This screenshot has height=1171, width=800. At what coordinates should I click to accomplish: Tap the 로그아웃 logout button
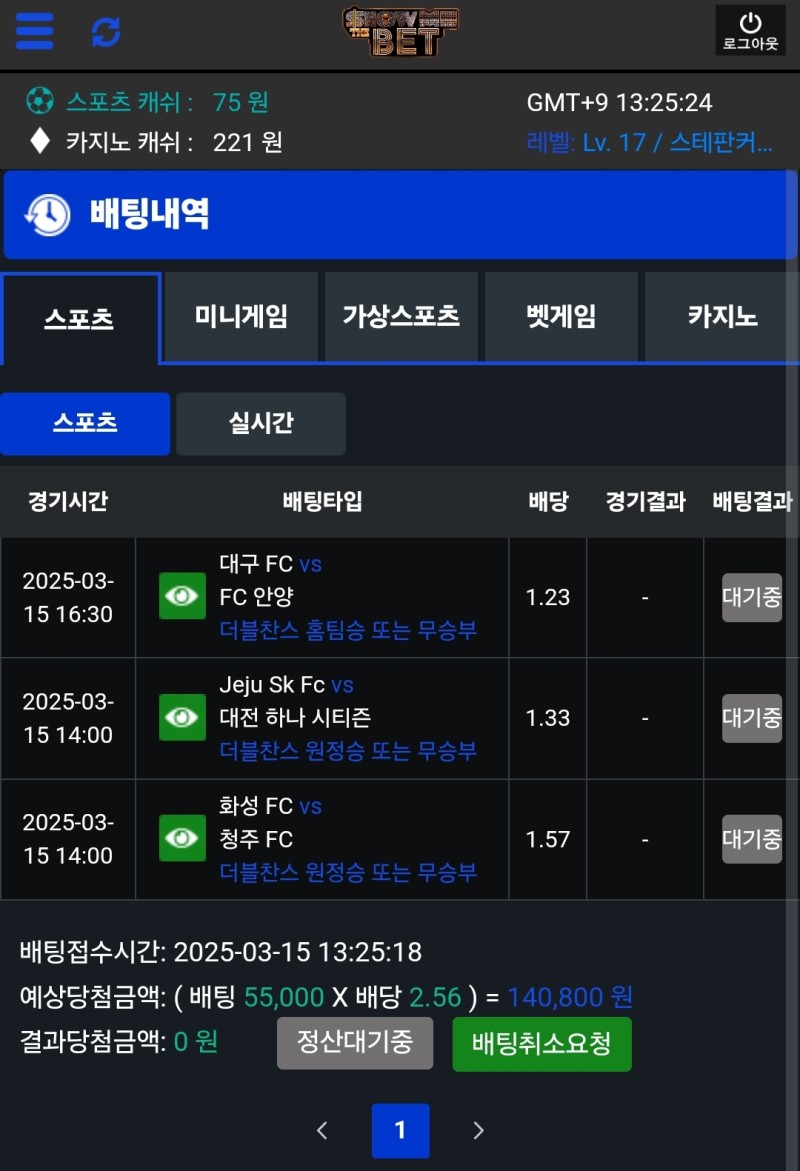pos(750,31)
